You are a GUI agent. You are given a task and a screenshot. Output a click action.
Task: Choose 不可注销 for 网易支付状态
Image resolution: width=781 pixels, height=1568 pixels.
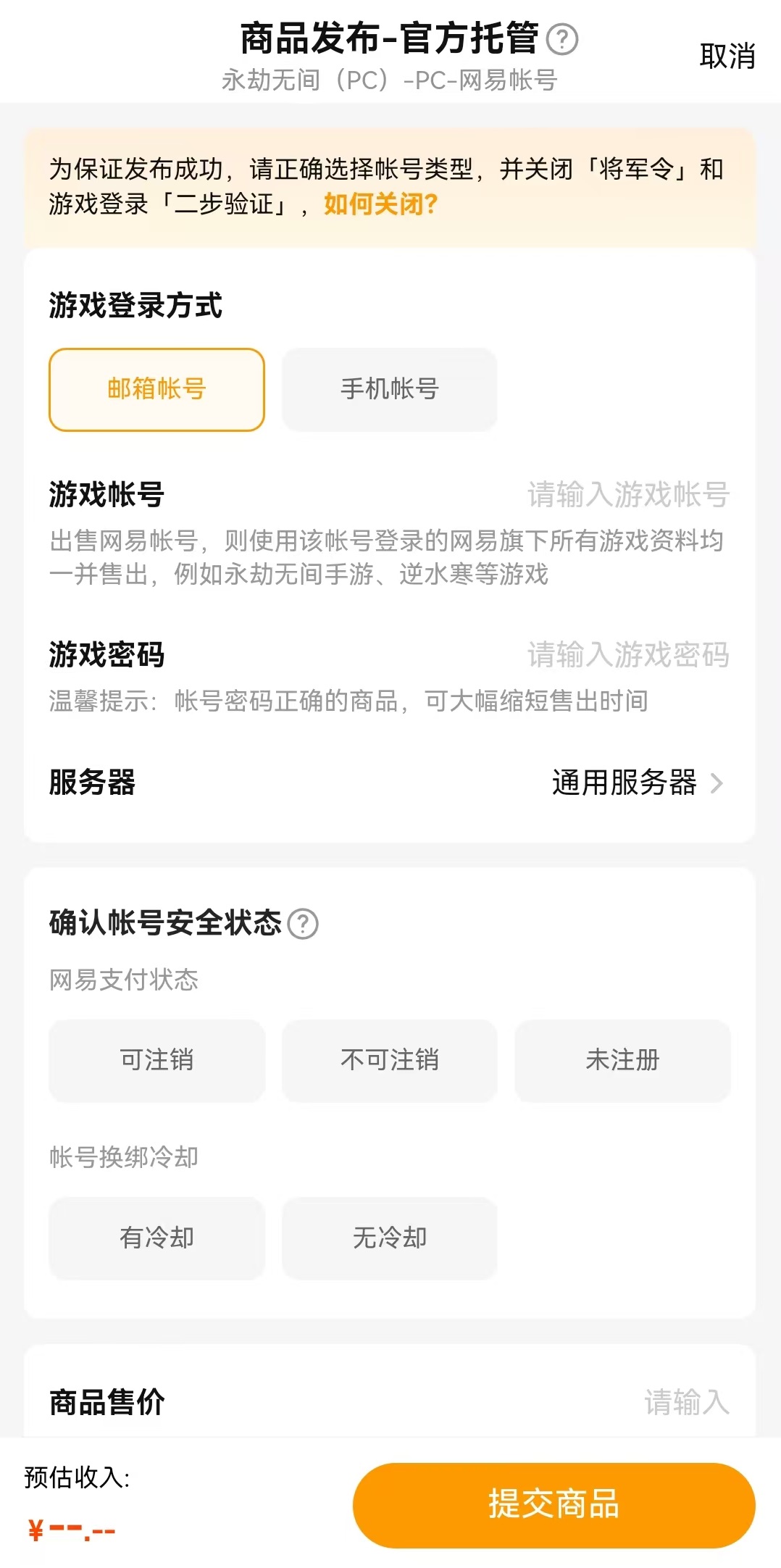pyautogui.click(x=389, y=1061)
